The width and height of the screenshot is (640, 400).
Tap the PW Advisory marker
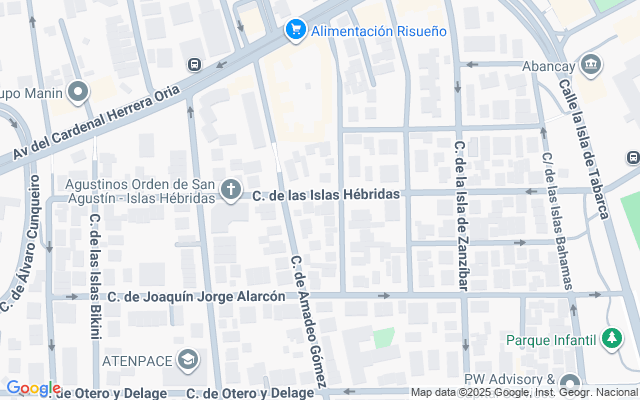click(570, 384)
